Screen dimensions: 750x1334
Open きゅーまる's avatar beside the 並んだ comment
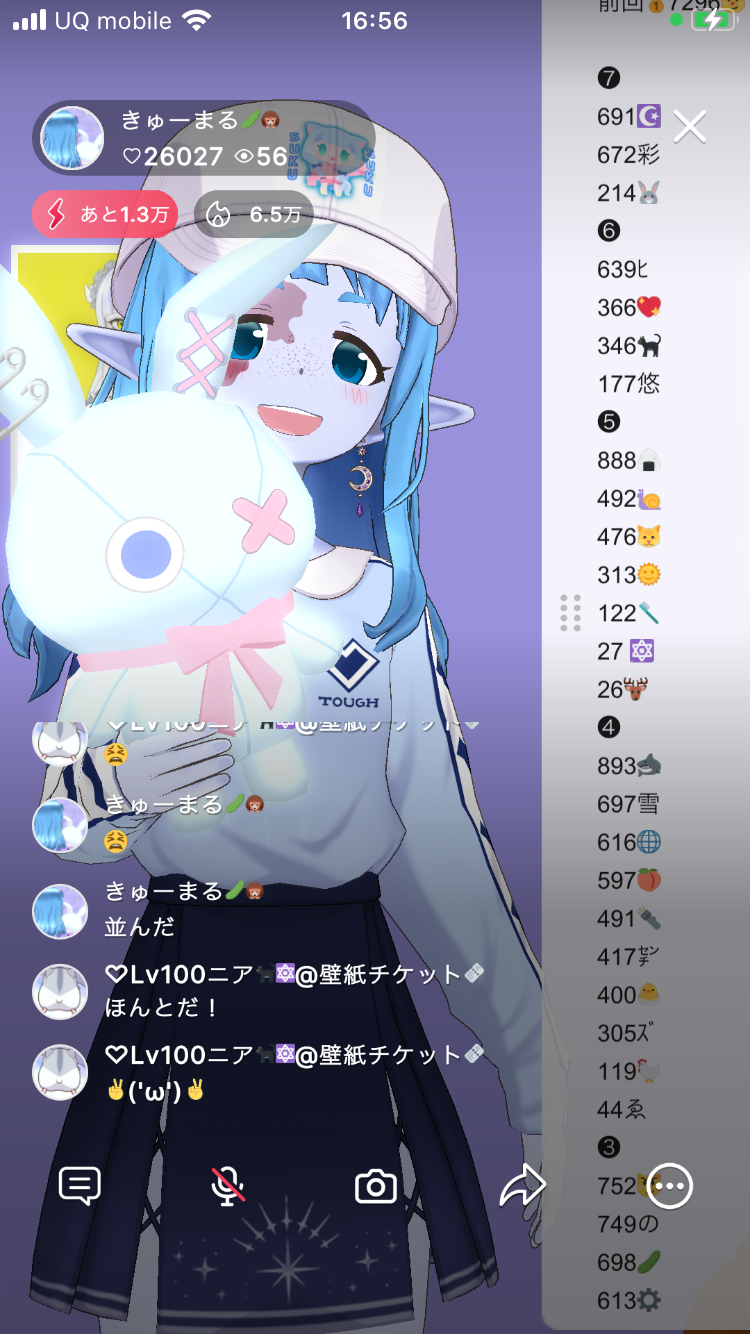click(x=60, y=911)
